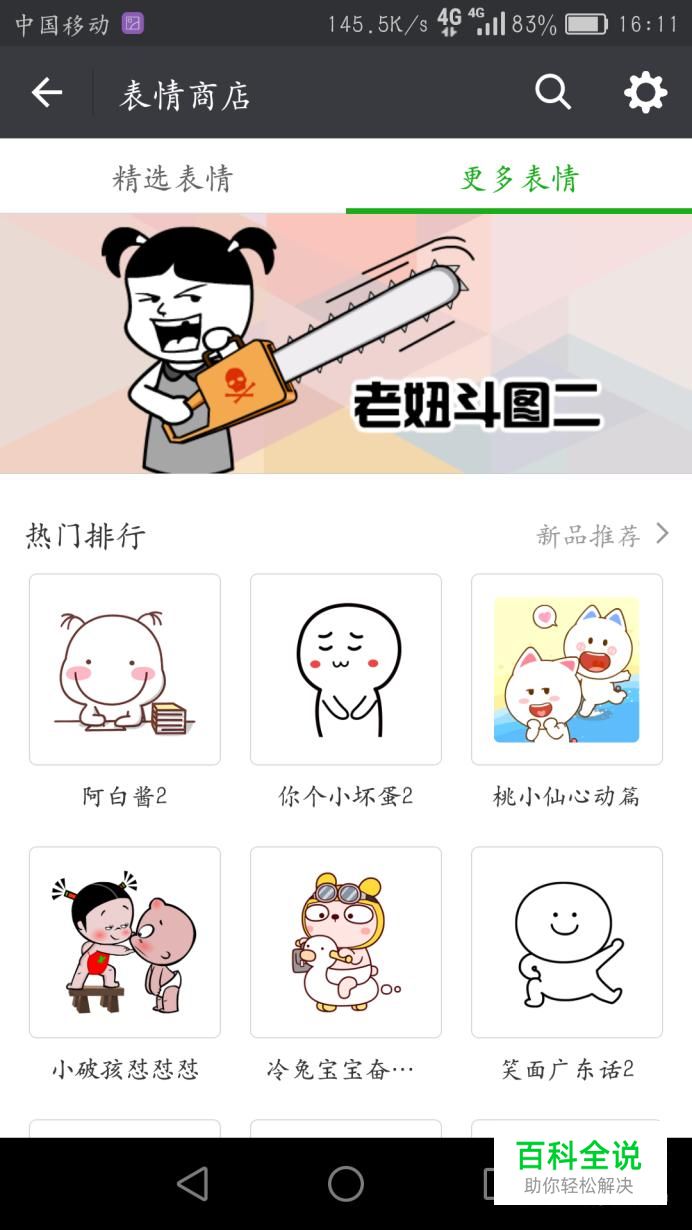Switch to the 精选表情 tab

coord(173,178)
